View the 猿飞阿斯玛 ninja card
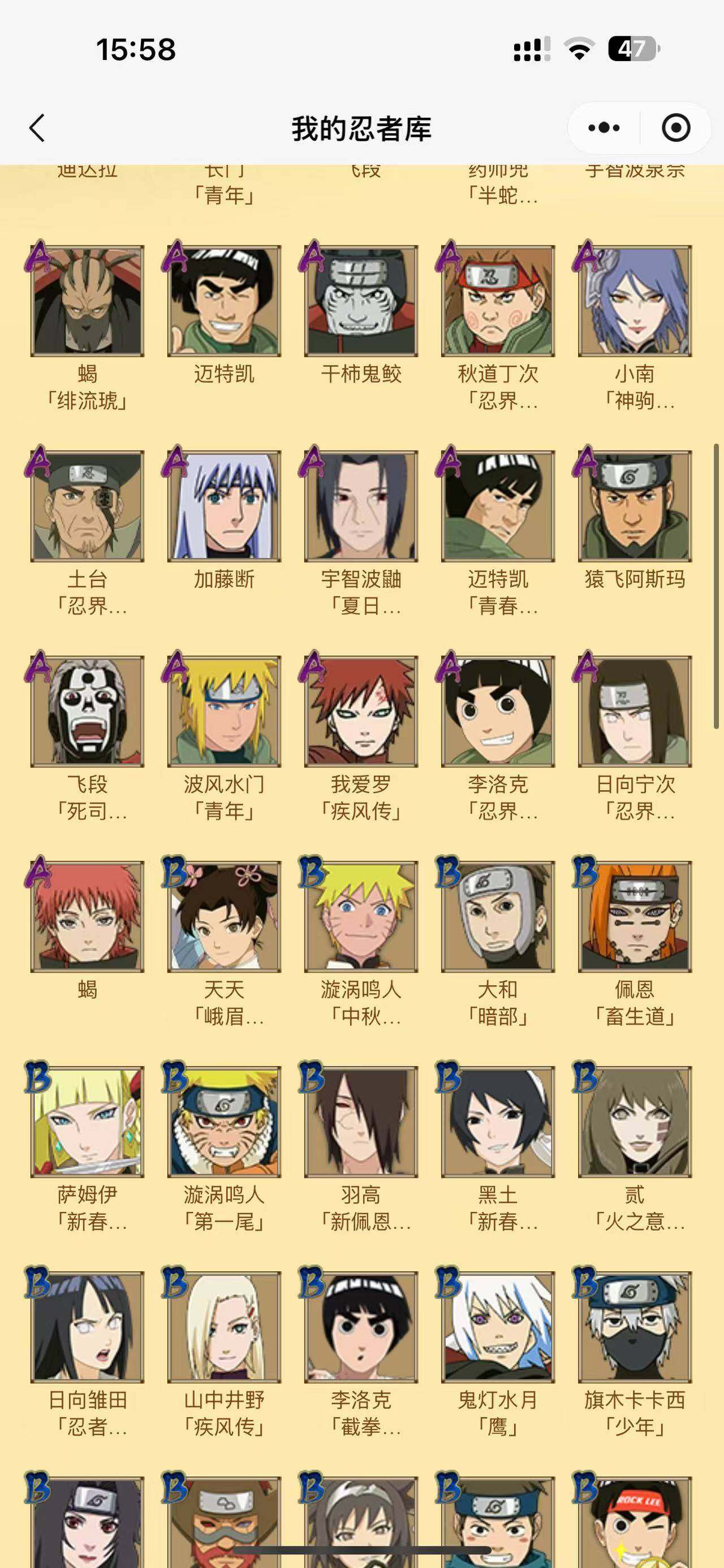This screenshot has height=1568, width=724. tap(635, 506)
